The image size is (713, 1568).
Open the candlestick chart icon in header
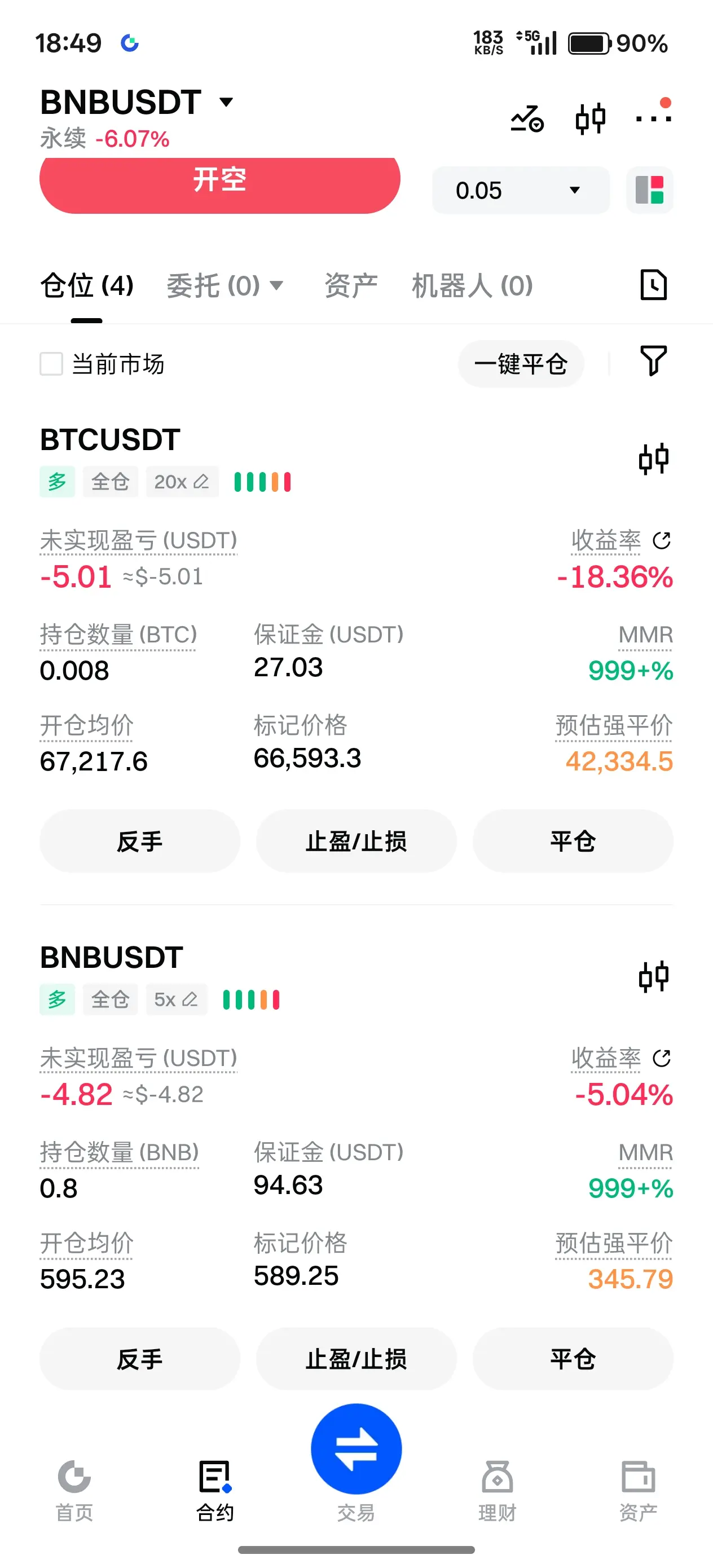click(x=590, y=118)
